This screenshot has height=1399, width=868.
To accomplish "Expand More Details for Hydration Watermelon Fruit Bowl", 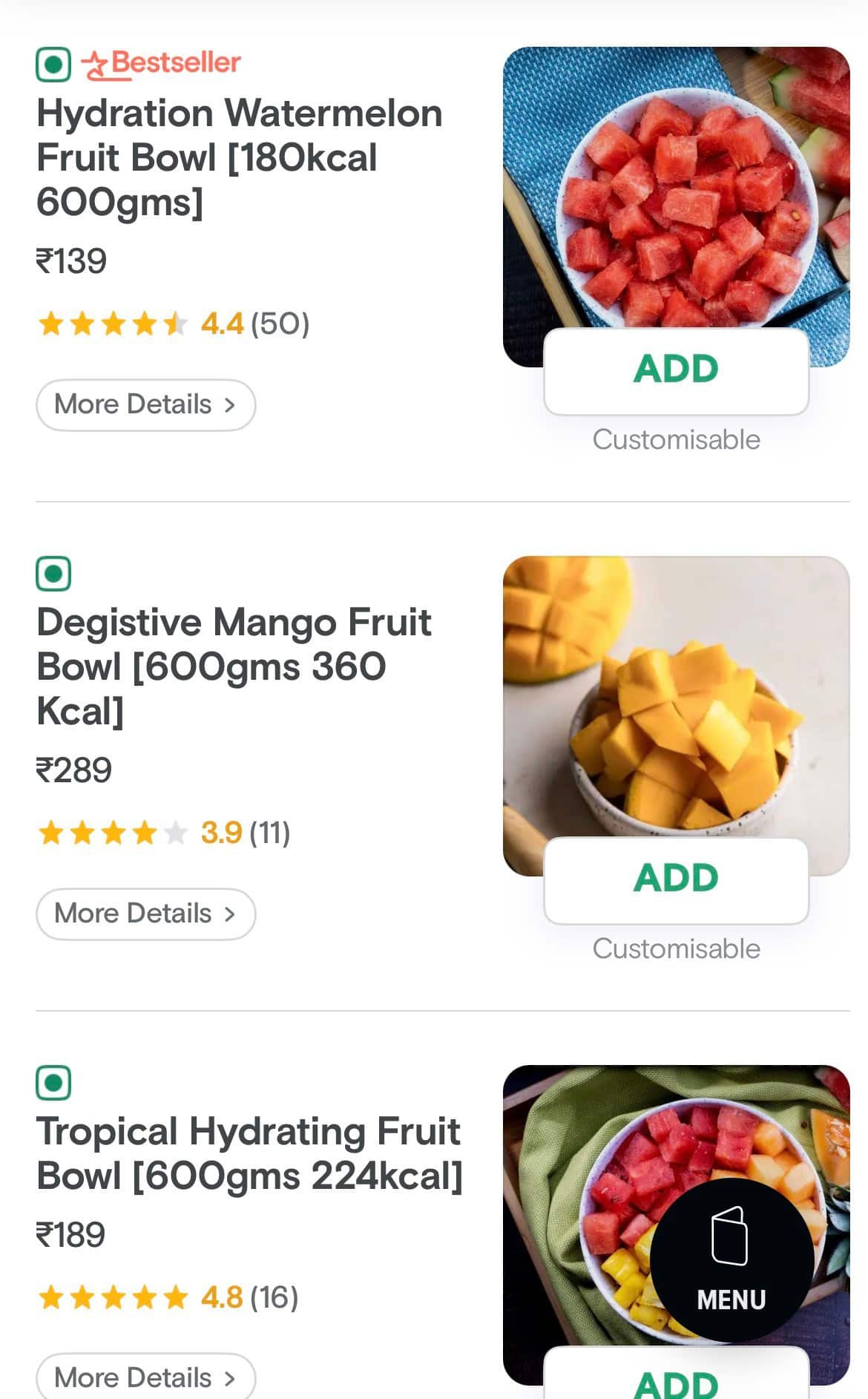I will click(145, 404).
